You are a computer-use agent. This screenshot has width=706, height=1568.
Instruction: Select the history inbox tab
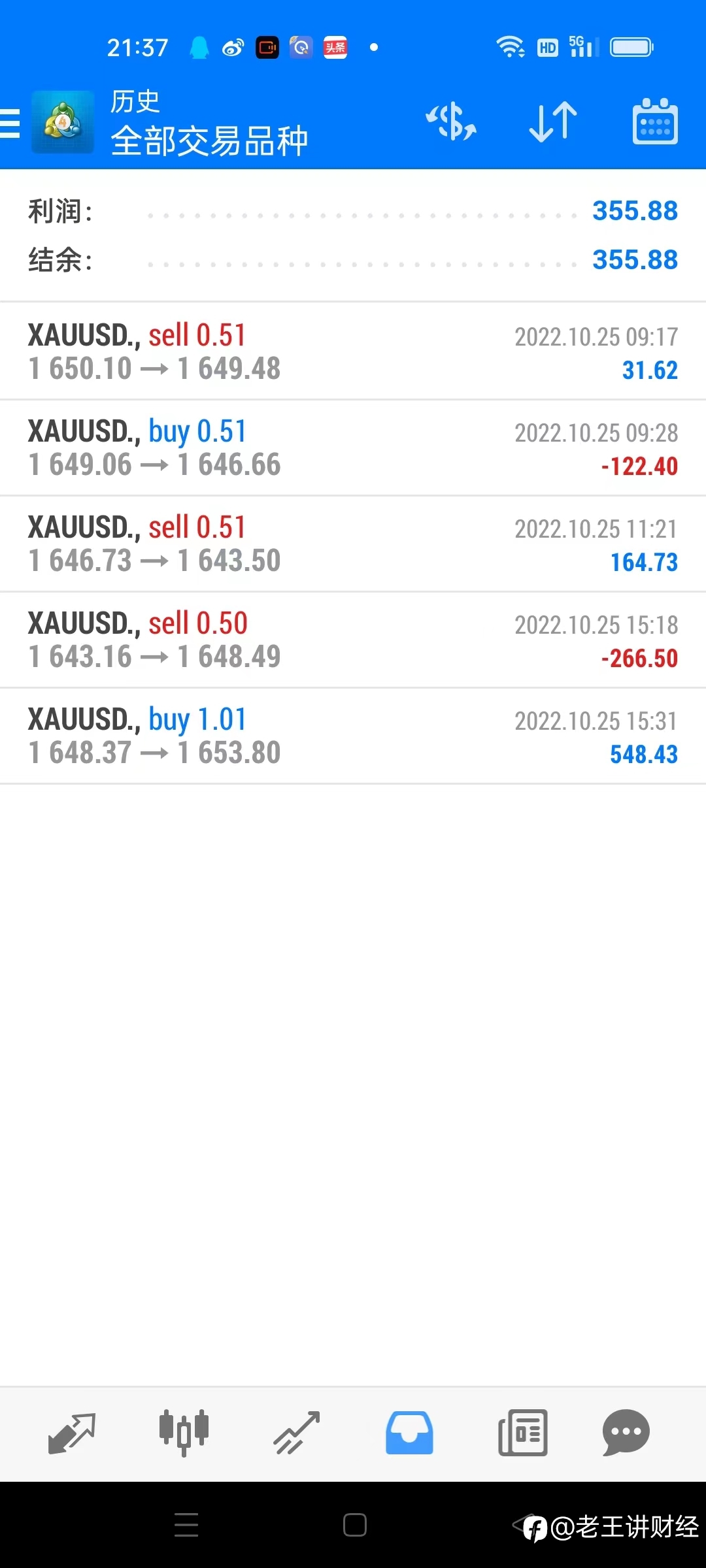pyautogui.click(x=409, y=1433)
